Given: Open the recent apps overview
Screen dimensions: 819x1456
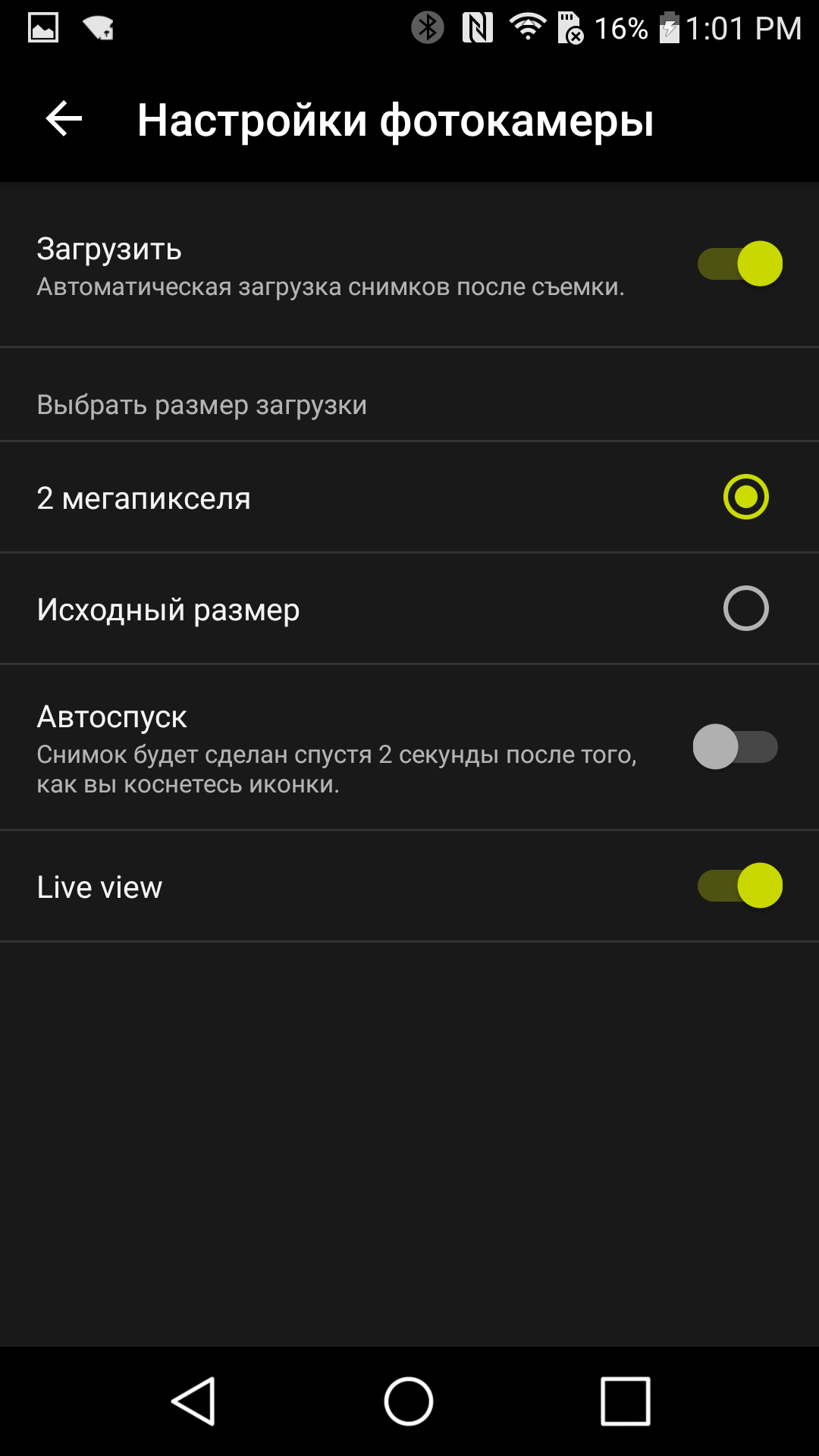Looking at the screenshot, I should tap(625, 1401).
